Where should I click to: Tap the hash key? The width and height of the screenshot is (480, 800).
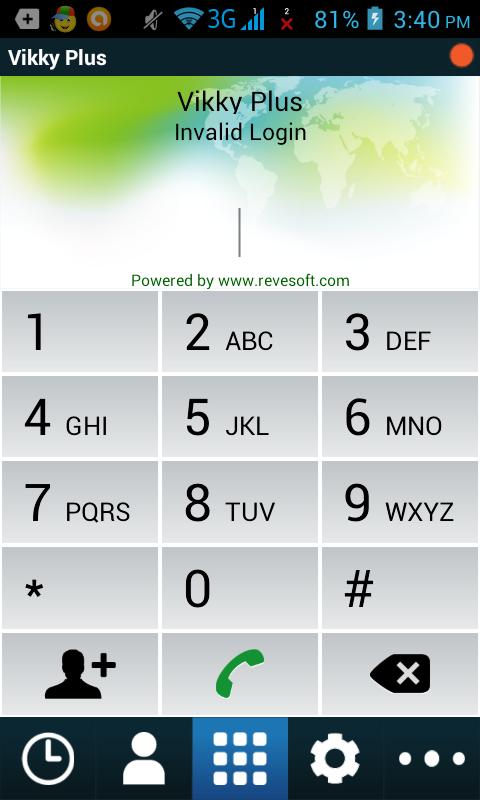click(400, 588)
